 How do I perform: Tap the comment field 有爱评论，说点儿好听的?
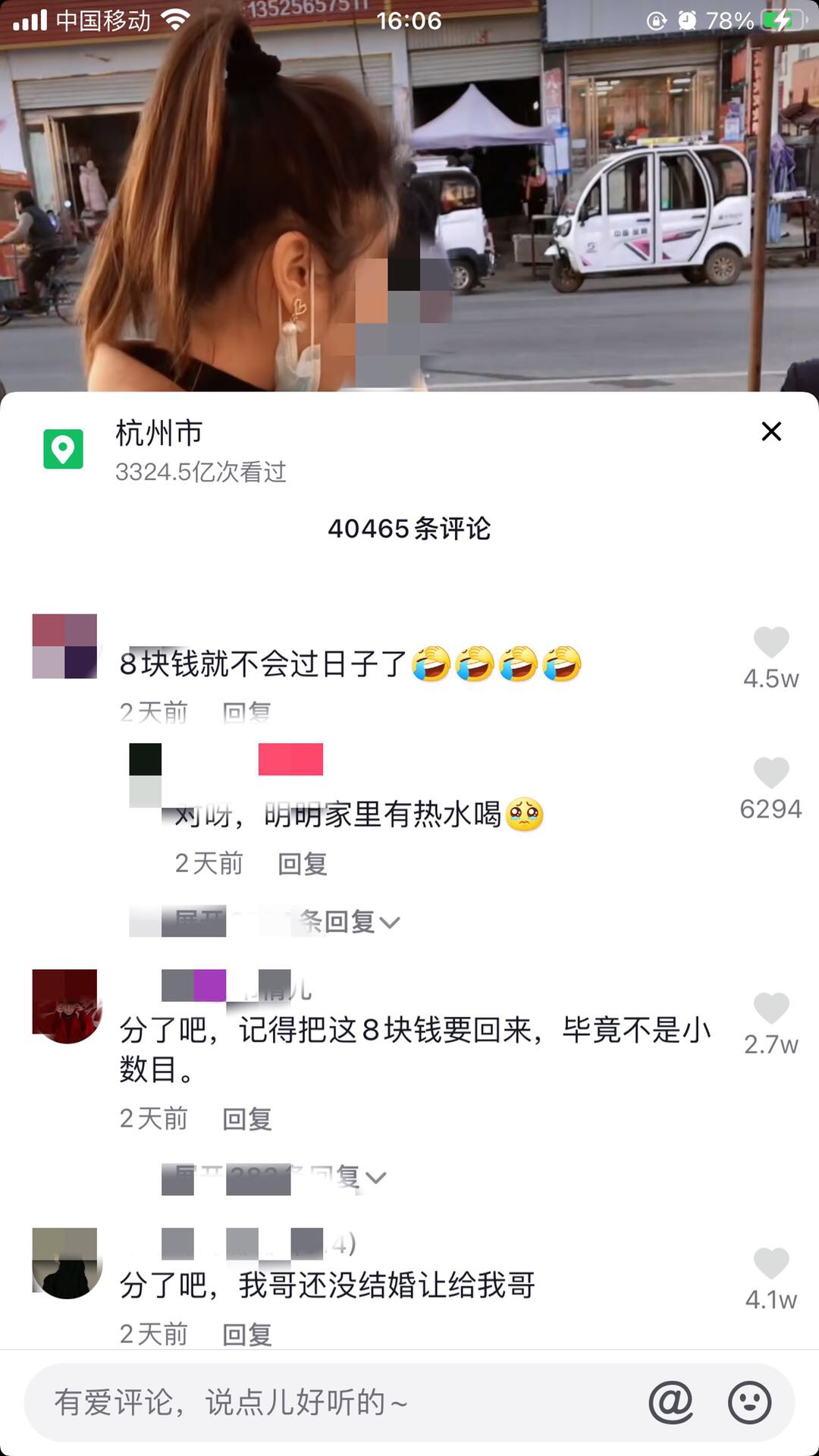pos(334,1402)
